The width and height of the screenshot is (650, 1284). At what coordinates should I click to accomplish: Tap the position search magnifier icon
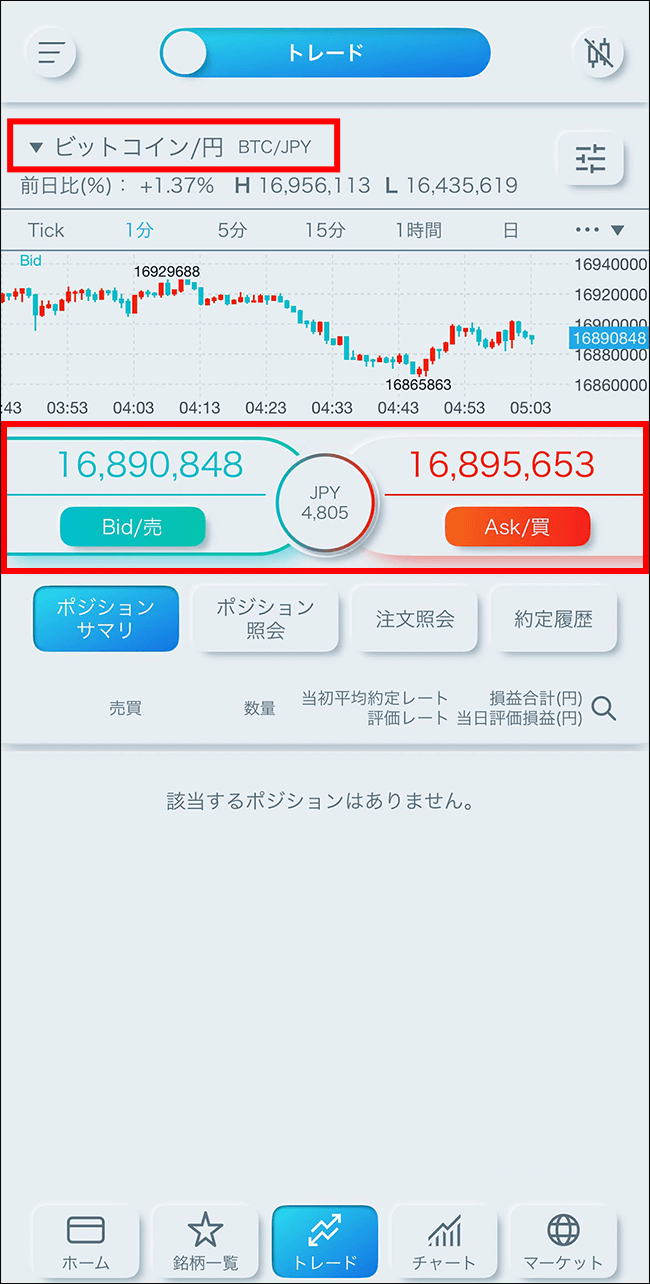click(603, 708)
